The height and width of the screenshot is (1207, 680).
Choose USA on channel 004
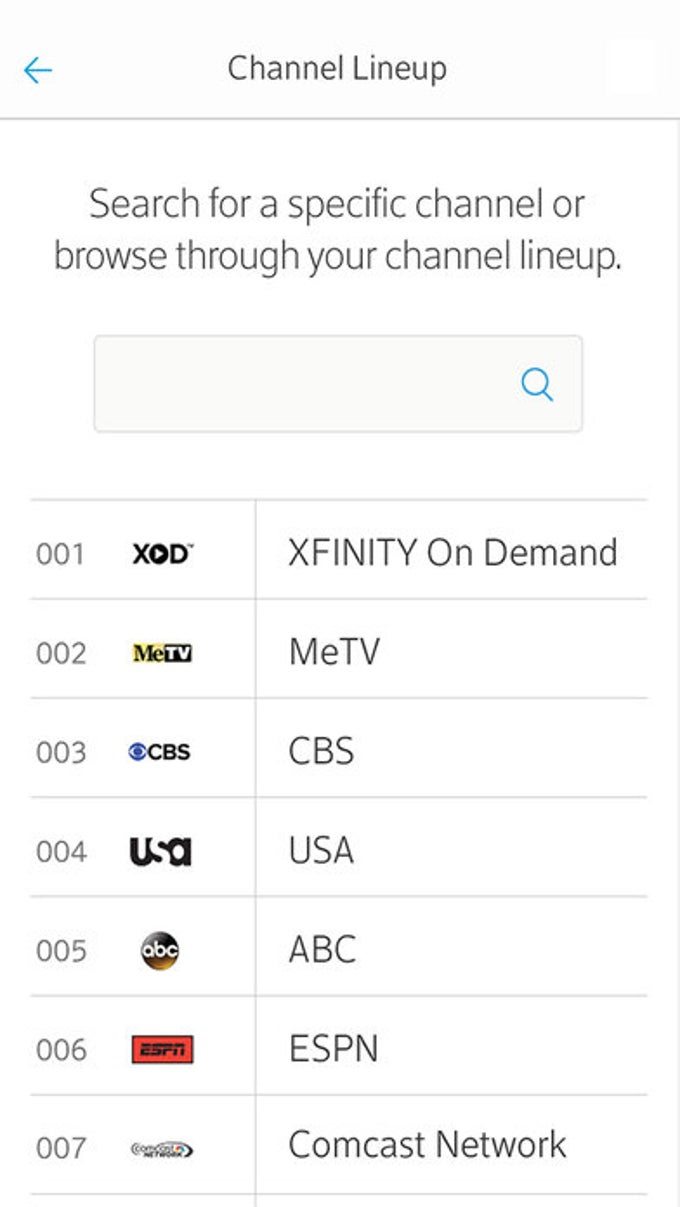click(x=321, y=851)
